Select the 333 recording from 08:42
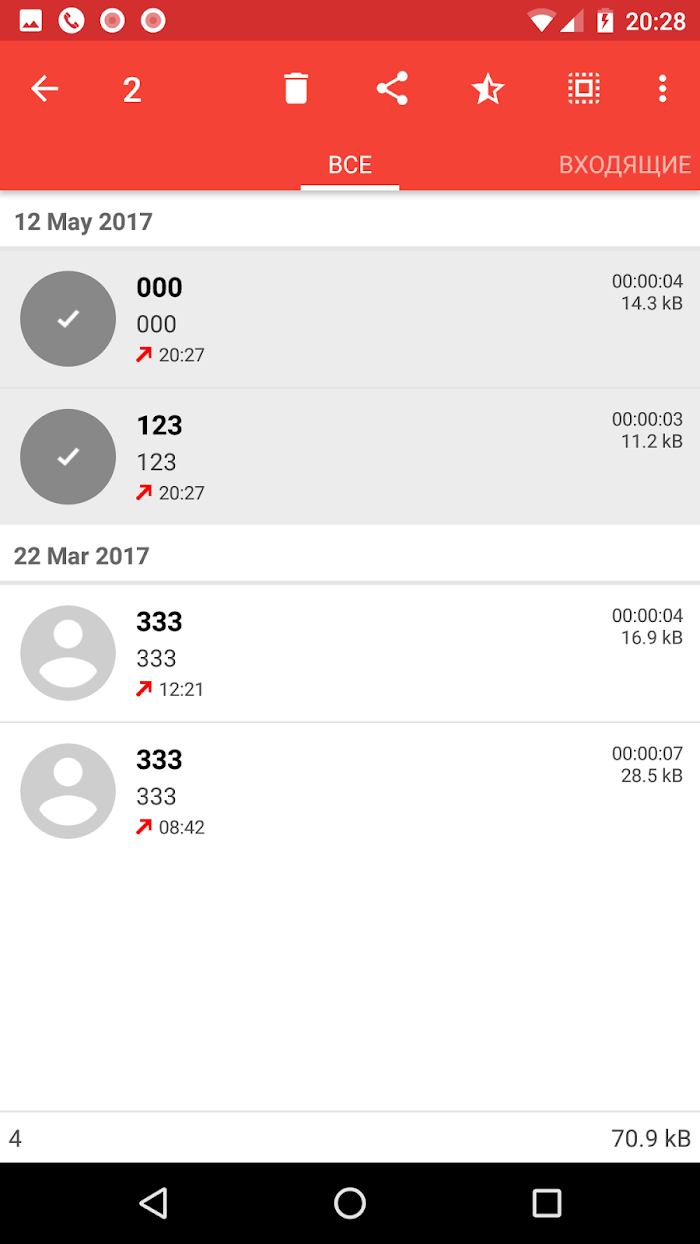The image size is (700, 1244). click(x=350, y=791)
